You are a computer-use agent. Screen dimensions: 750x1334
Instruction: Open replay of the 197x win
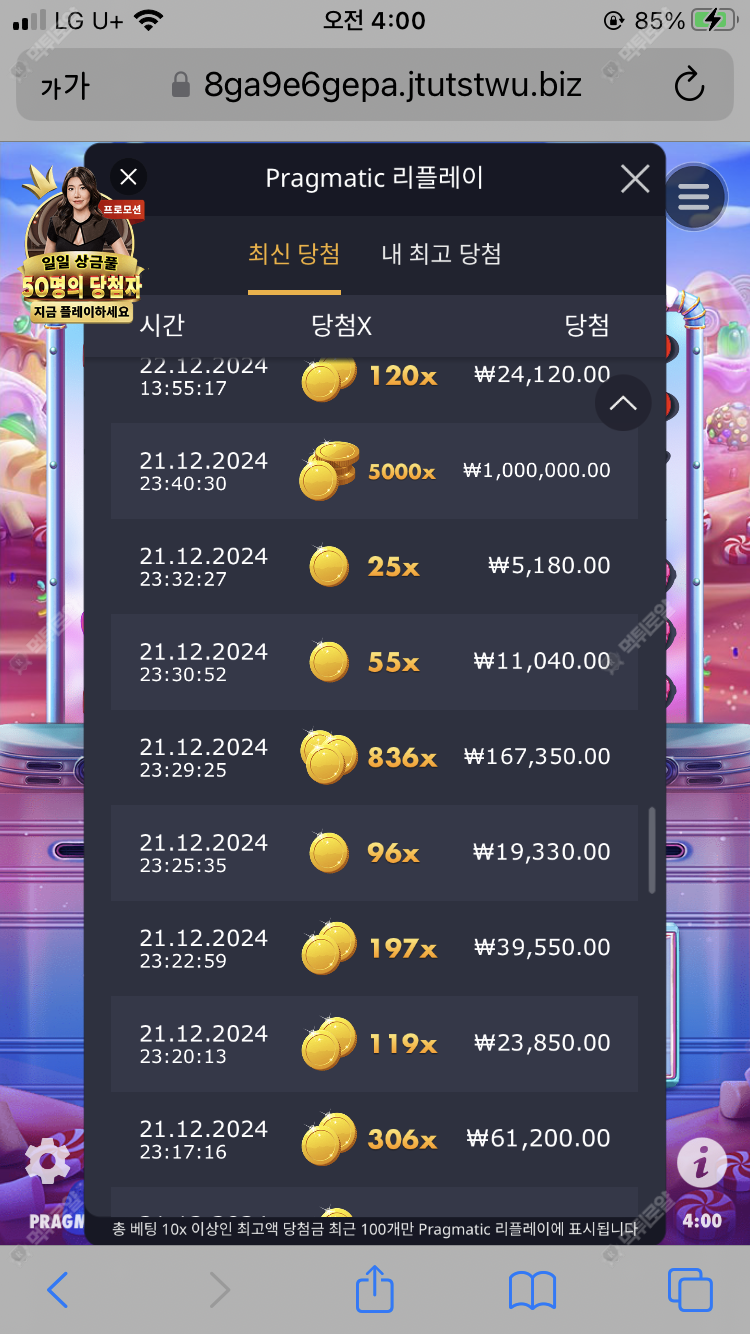pos(374,948)
